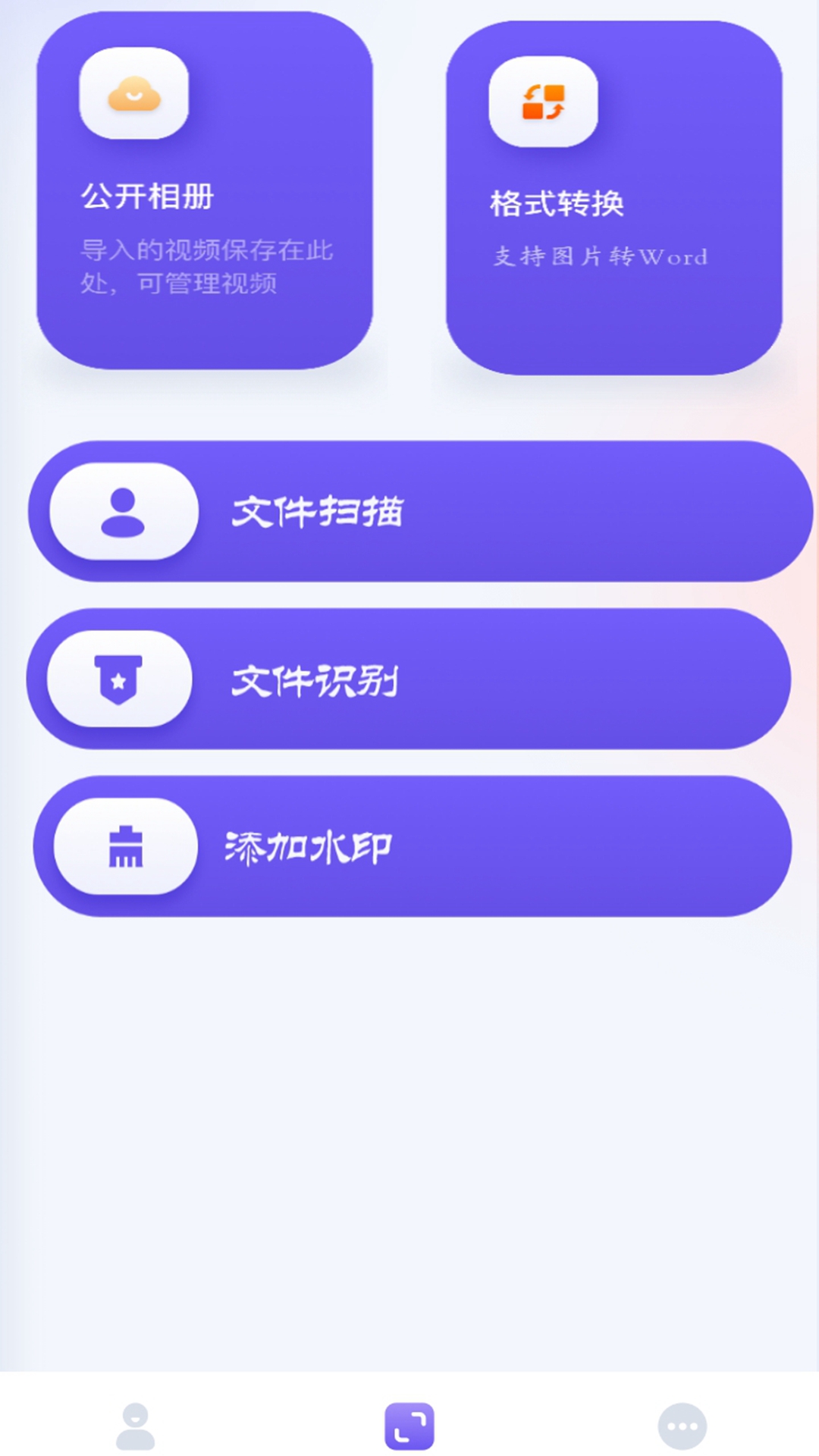
Task: Select the 文件扫描 option
Action: click(419, 511)
